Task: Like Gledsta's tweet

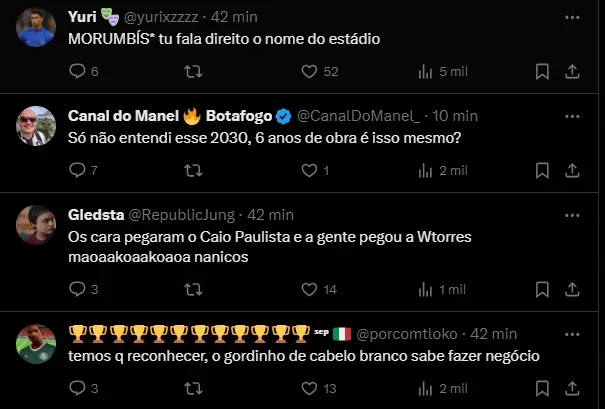Action: pyautogui.click(x=311, y=289)
